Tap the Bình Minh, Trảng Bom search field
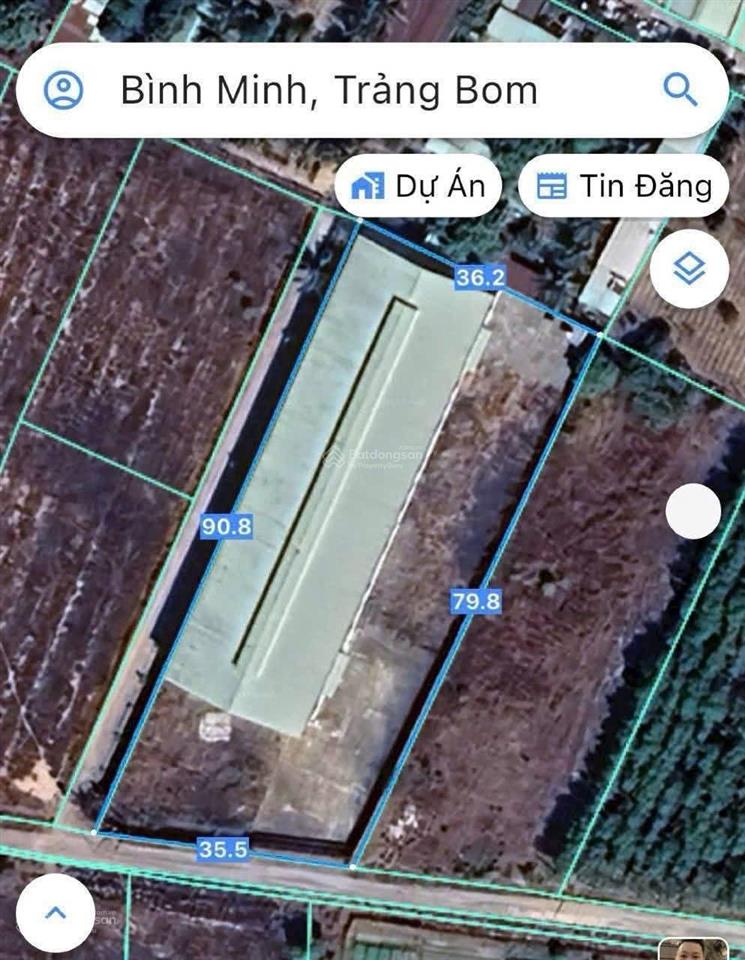This screenshot has height=960, width=745. tap(330, 91)
